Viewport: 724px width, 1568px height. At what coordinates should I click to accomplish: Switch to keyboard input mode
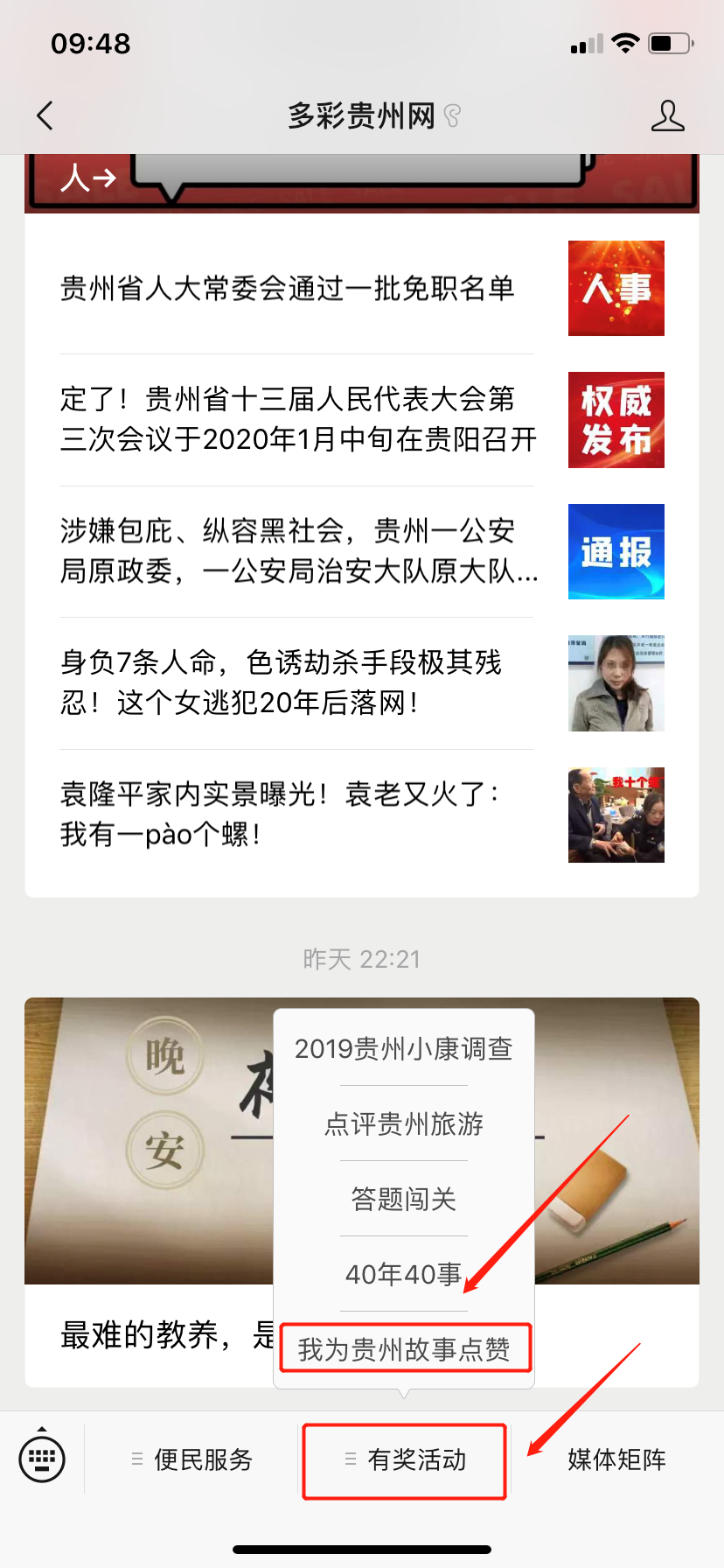pyautogui.click(x=42, y=1459)
